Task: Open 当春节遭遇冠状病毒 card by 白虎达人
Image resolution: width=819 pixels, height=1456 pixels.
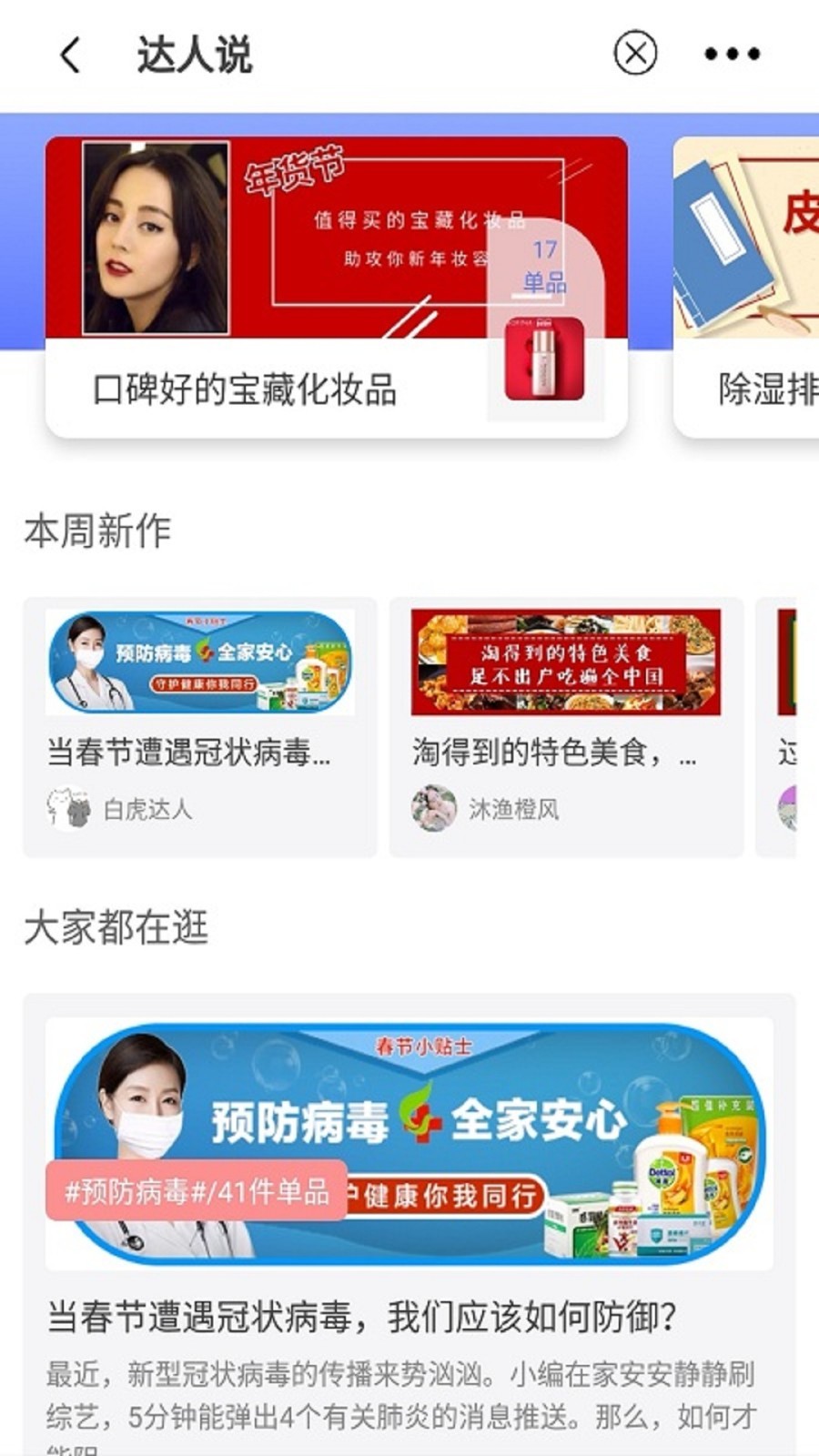Action: pyautogui.click(x=200, y=726)
